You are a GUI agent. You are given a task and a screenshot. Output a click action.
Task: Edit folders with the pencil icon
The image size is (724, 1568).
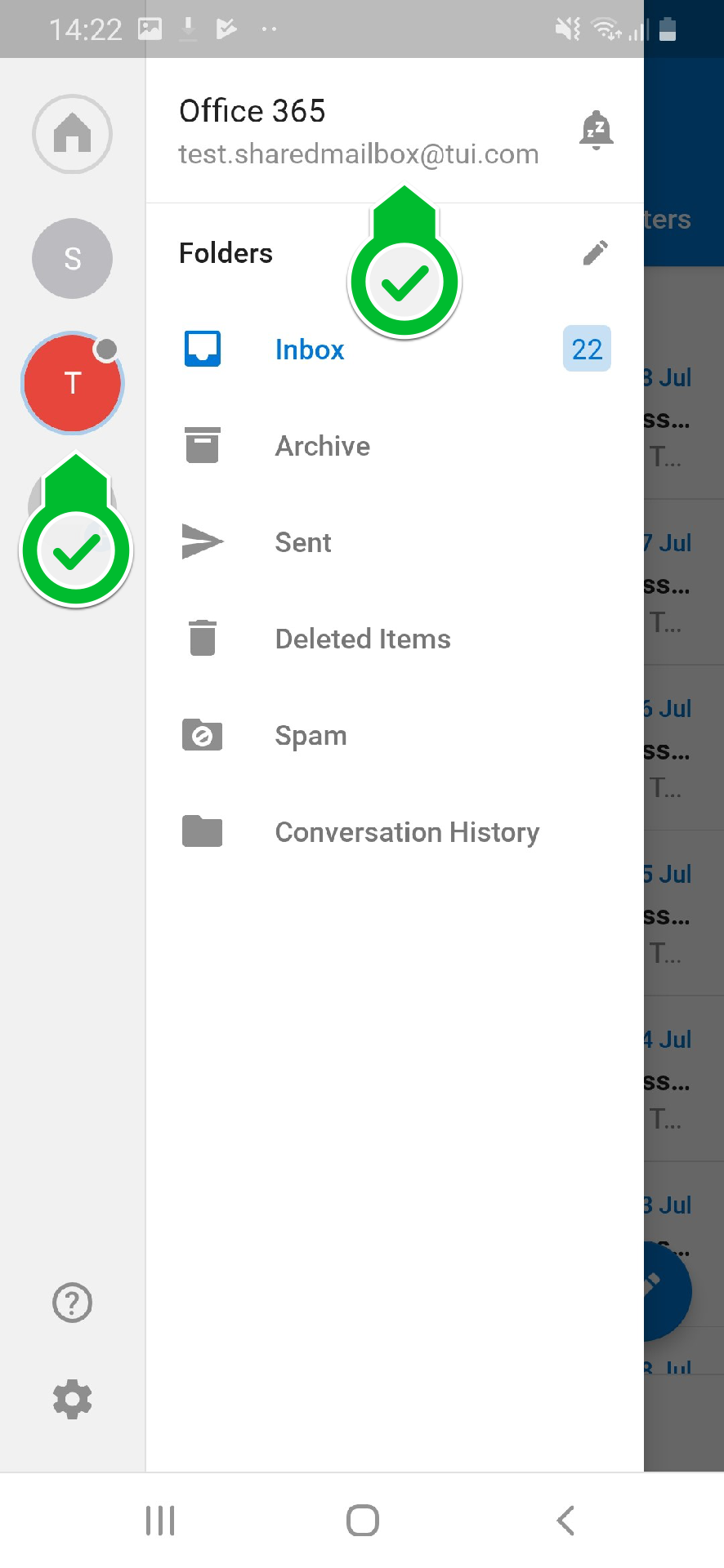[595, 253]
